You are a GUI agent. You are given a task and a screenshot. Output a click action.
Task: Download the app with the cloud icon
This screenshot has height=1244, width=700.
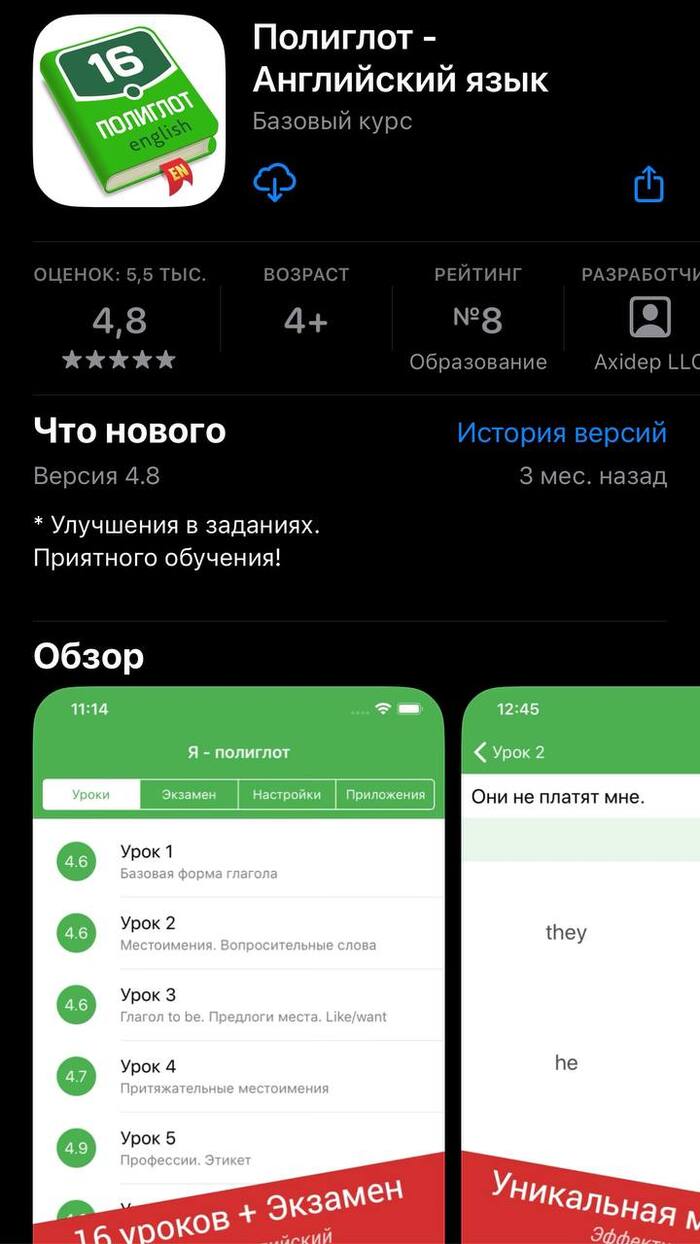[x=274, y=183]
